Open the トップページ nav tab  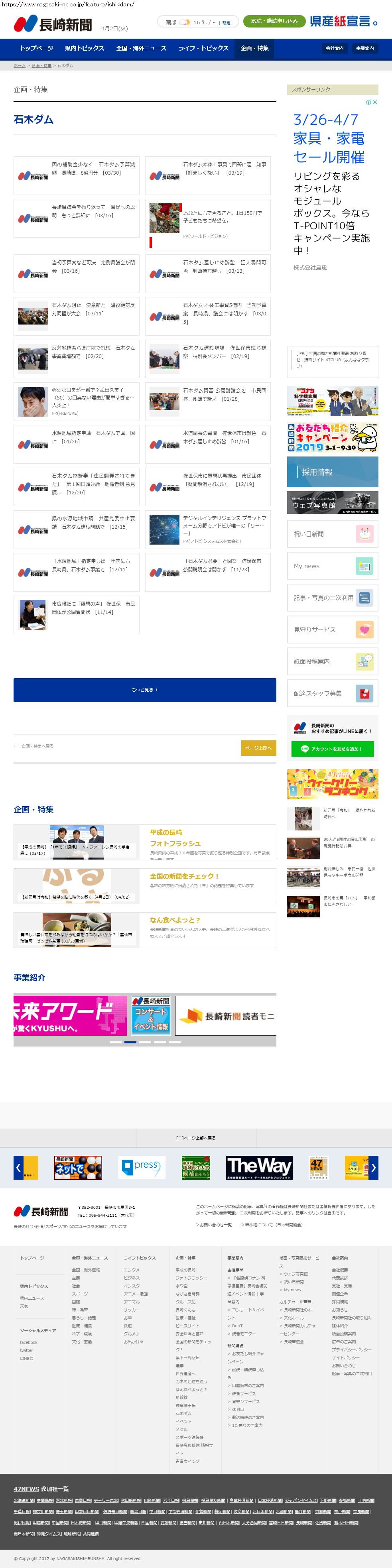pyautogui.click(x=36, y=48)
